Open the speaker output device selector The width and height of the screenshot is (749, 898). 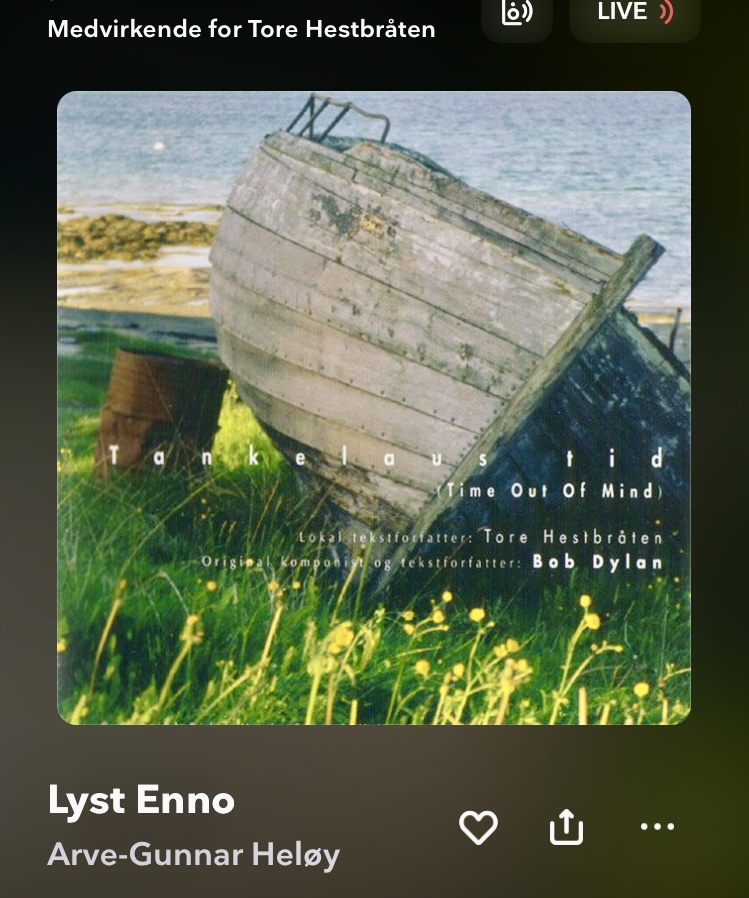[x=516, y=14]
